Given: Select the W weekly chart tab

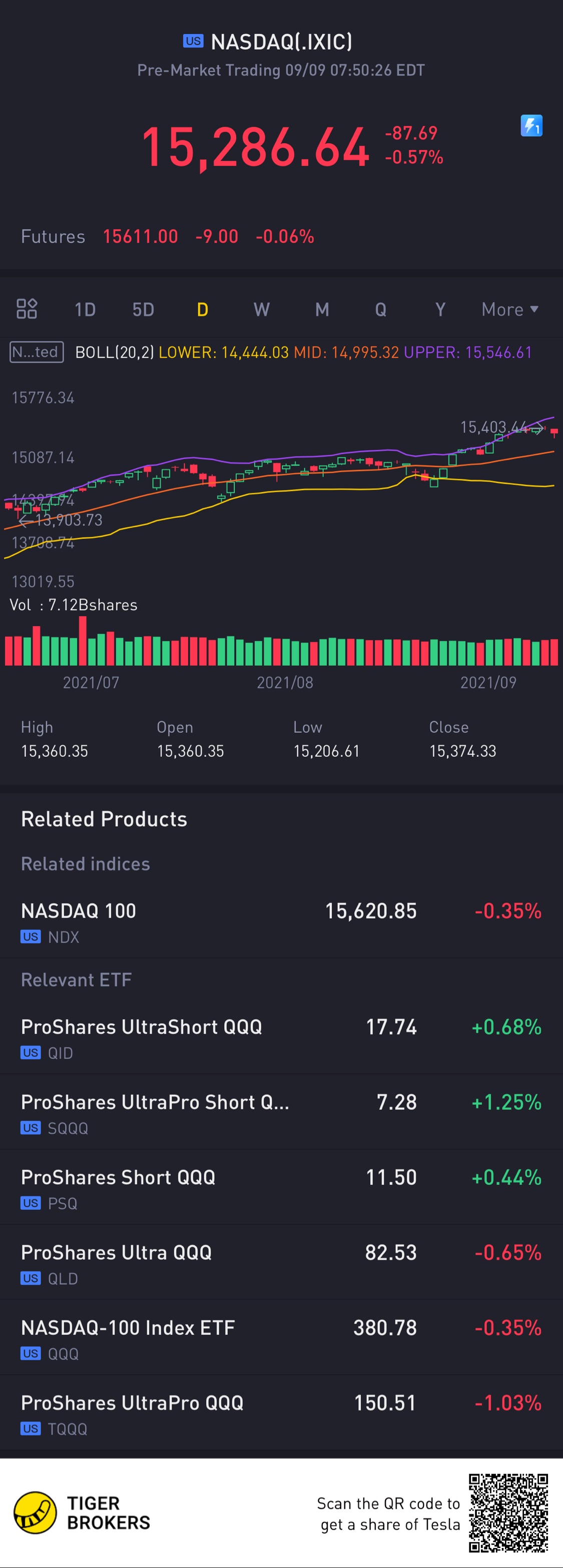Looking at the screenshot, I should tap(261, 310).
